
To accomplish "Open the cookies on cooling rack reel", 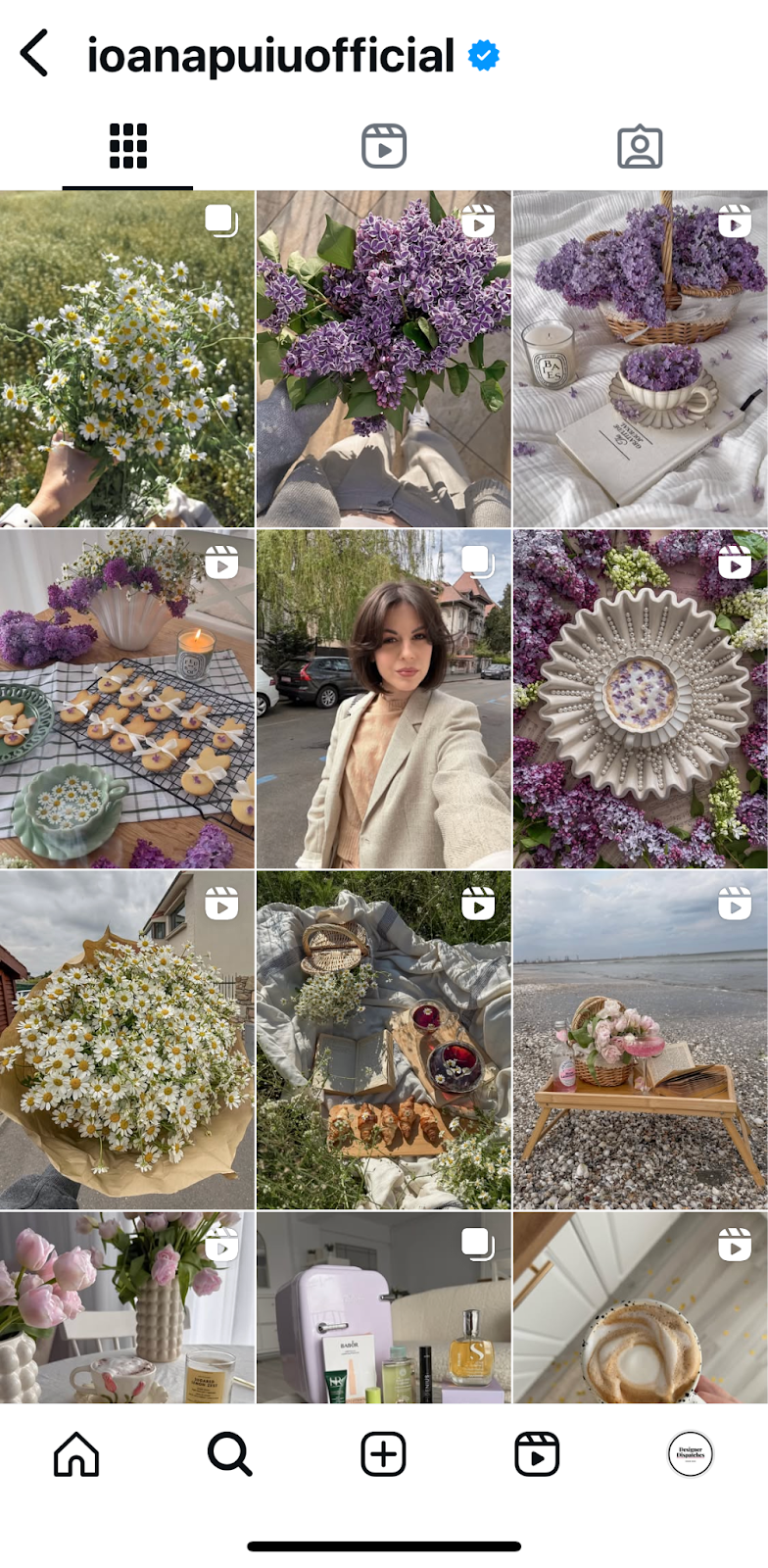I will pos(126,699).
